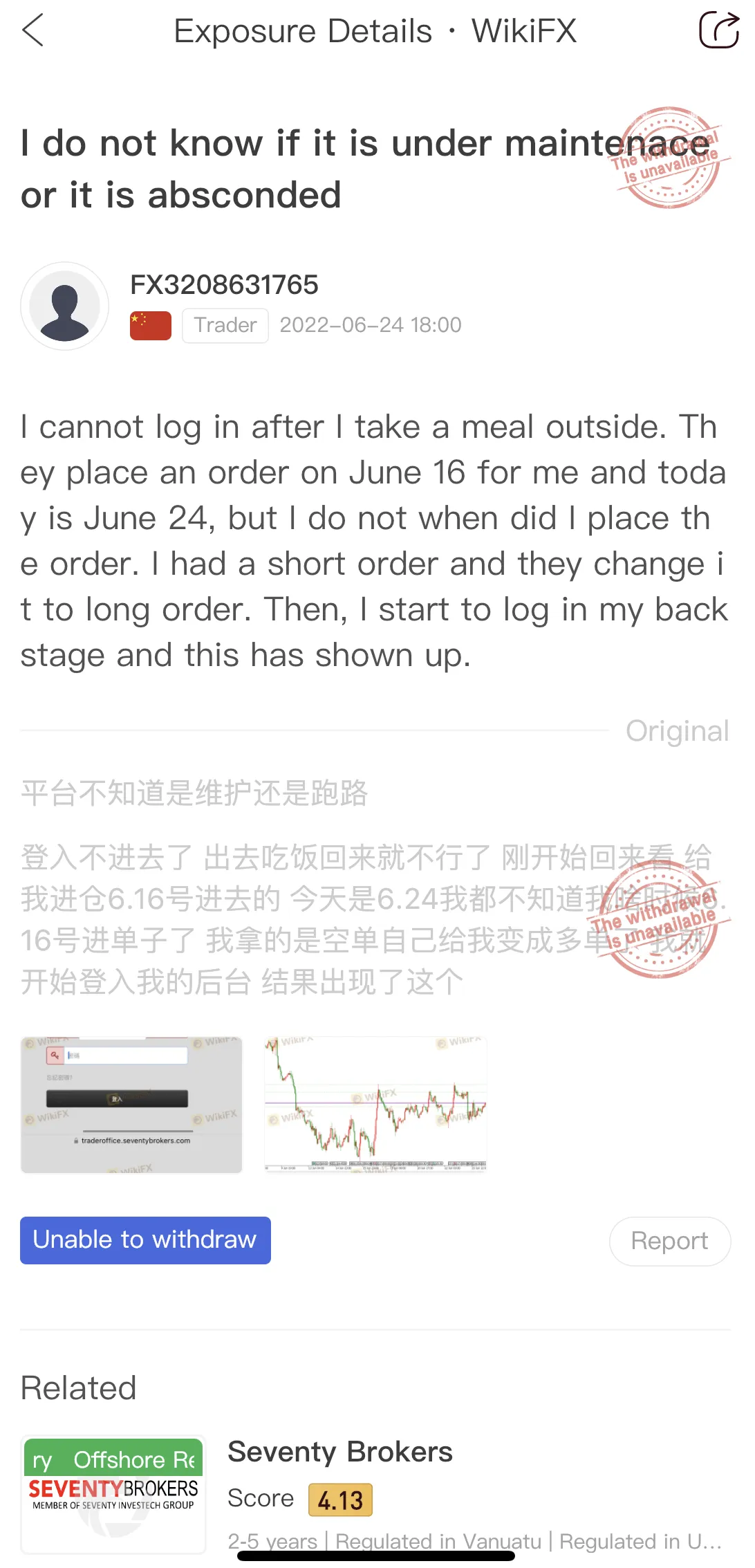
Task: Open the login page screenshot thumbnail
Action: 131,1105
